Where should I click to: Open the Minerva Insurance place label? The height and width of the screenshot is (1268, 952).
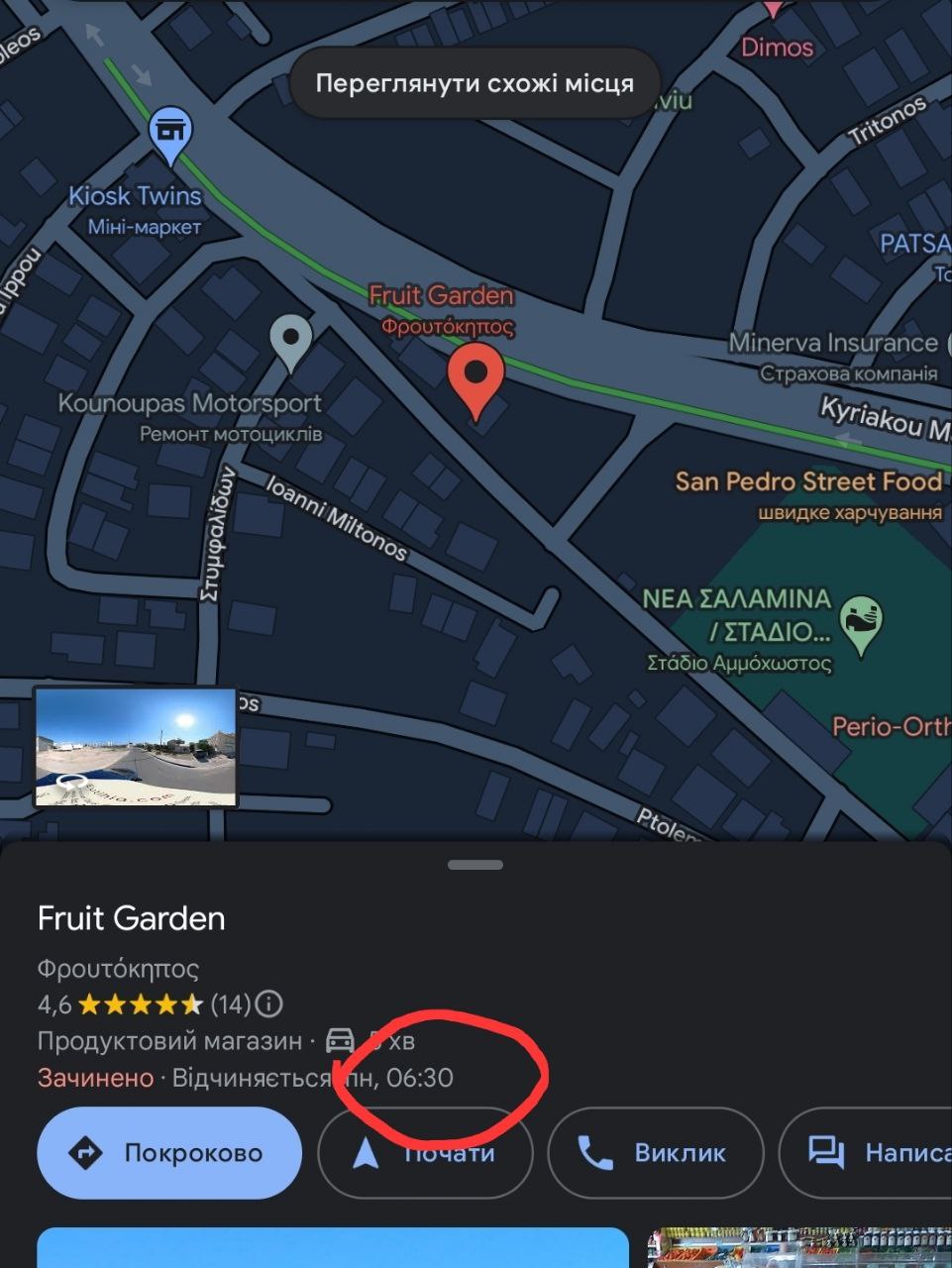click(832, 344)
